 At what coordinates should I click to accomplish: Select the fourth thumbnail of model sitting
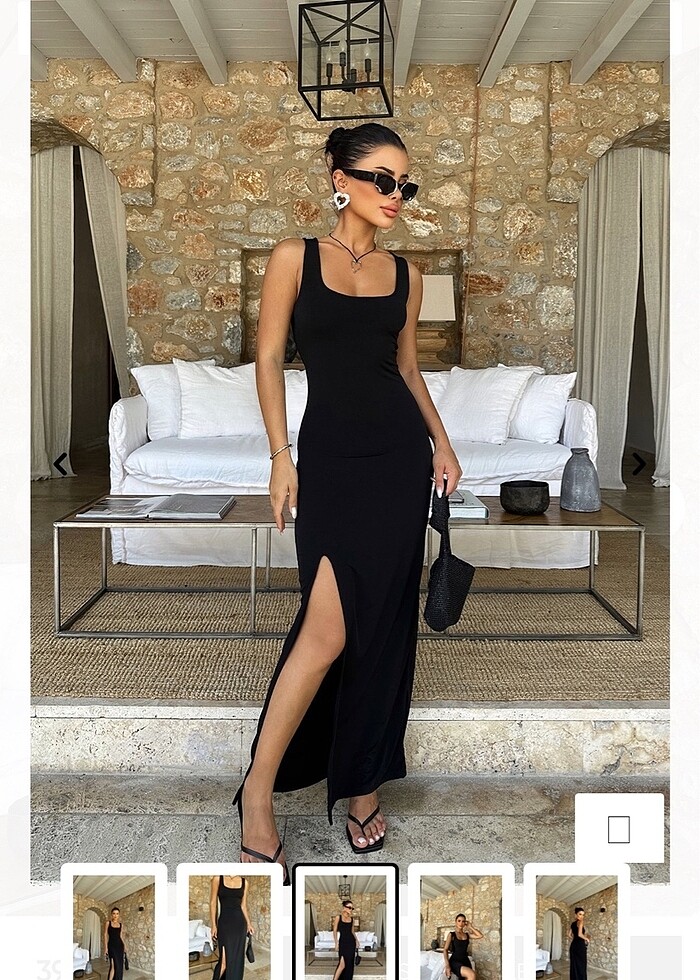[461, 925]
